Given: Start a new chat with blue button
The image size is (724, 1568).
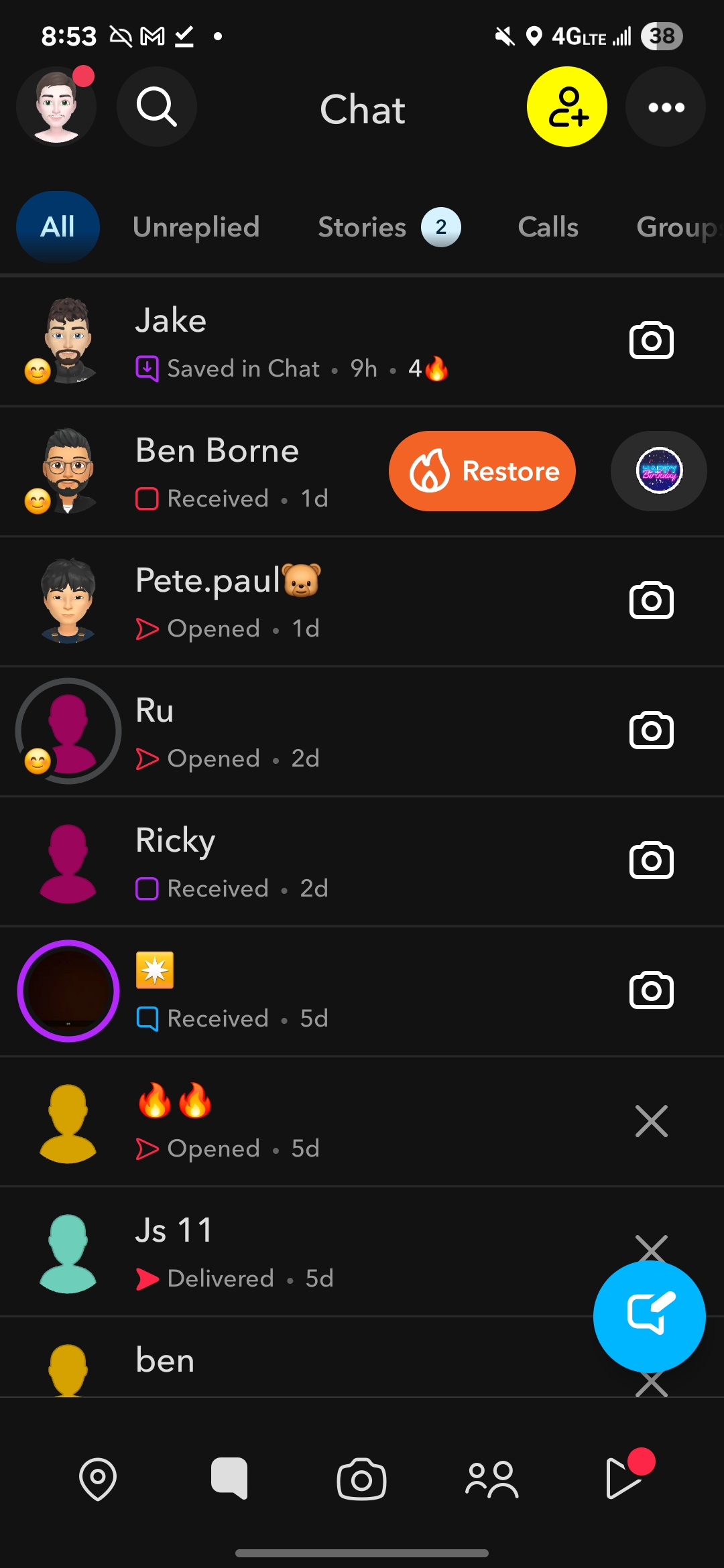Looking at the screenshot, I should [x=650, y=1317].
